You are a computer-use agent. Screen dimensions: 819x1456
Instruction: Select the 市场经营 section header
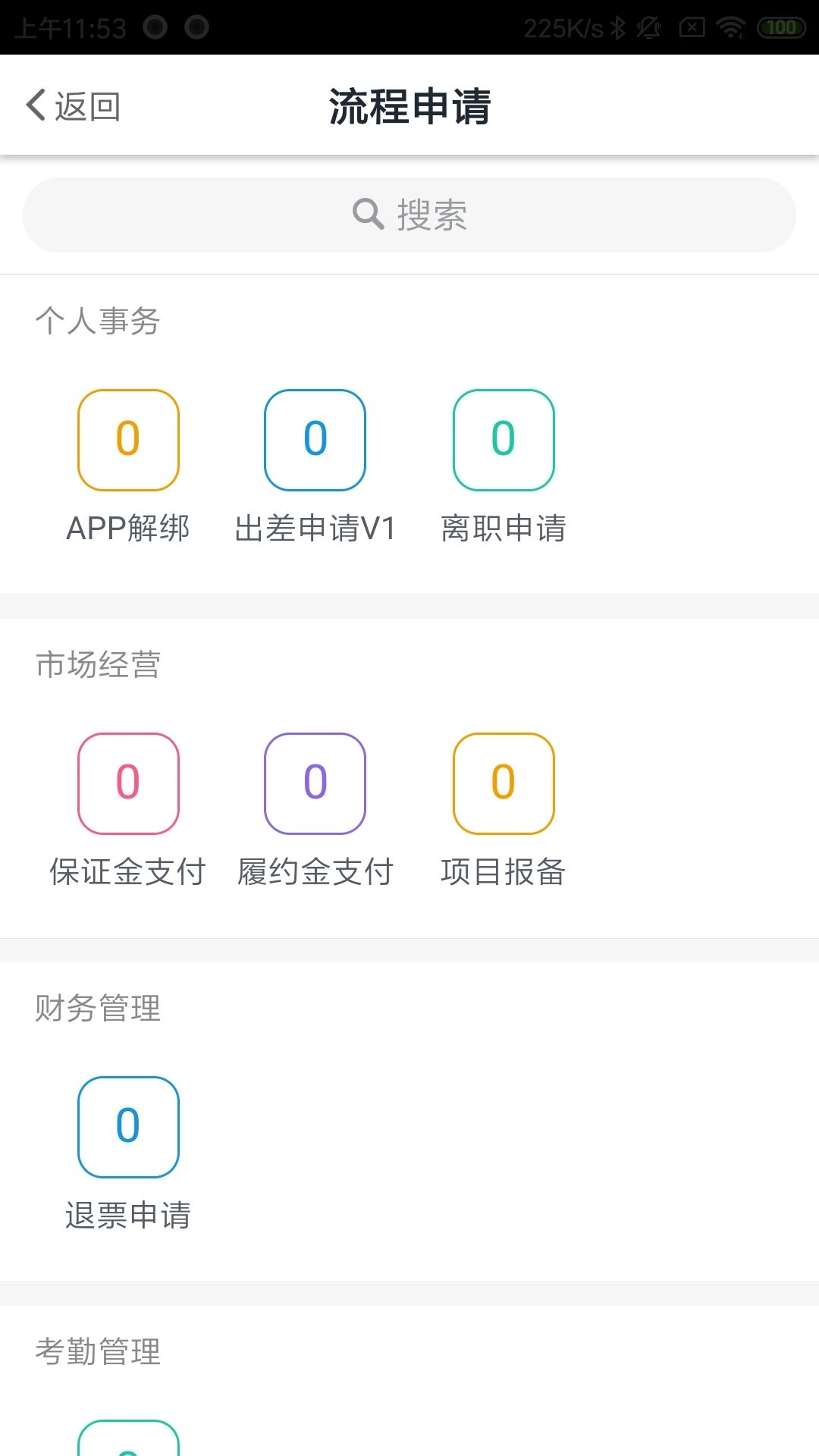click(x=97, y=665)
